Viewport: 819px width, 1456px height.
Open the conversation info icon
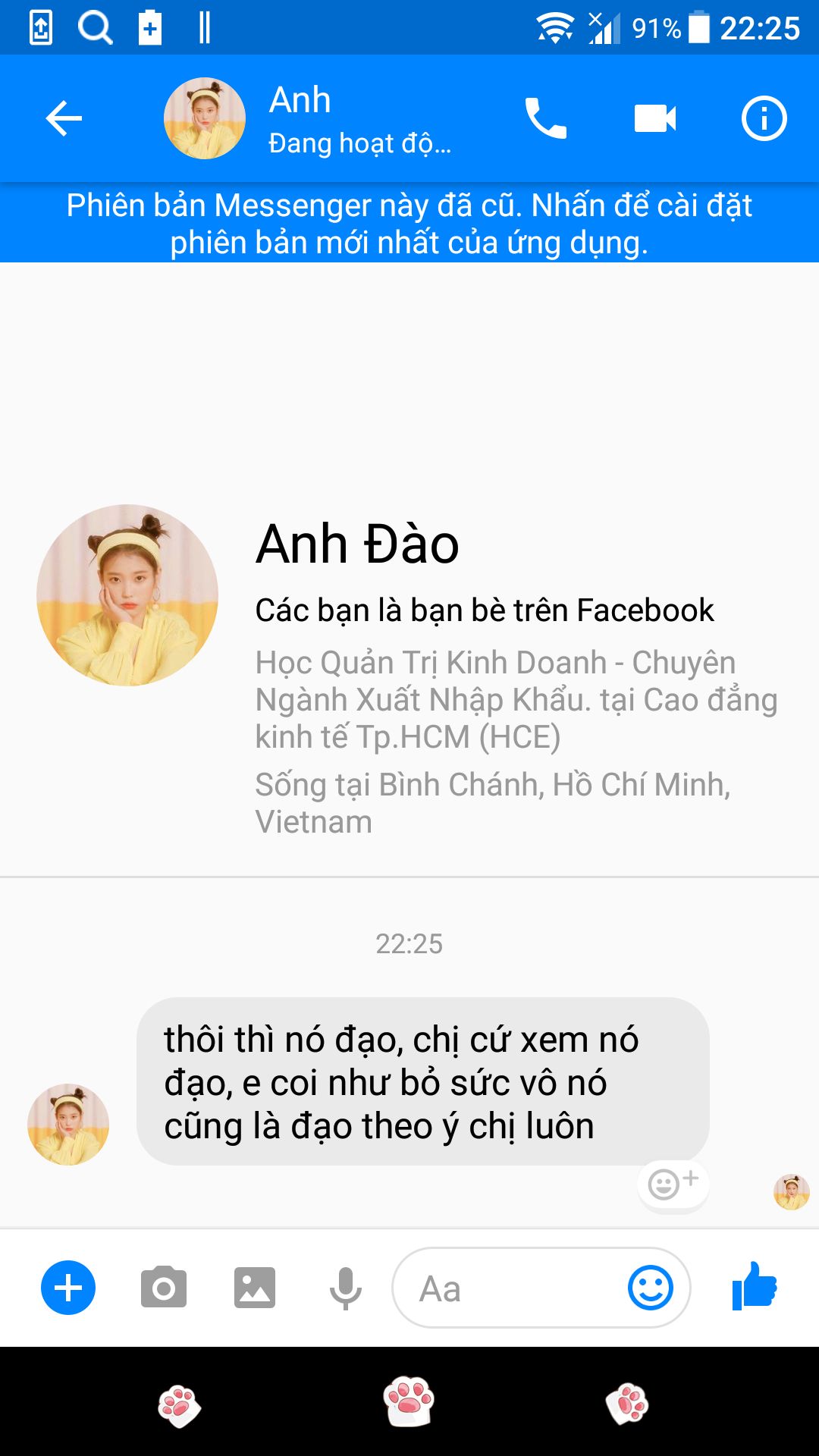764,118
